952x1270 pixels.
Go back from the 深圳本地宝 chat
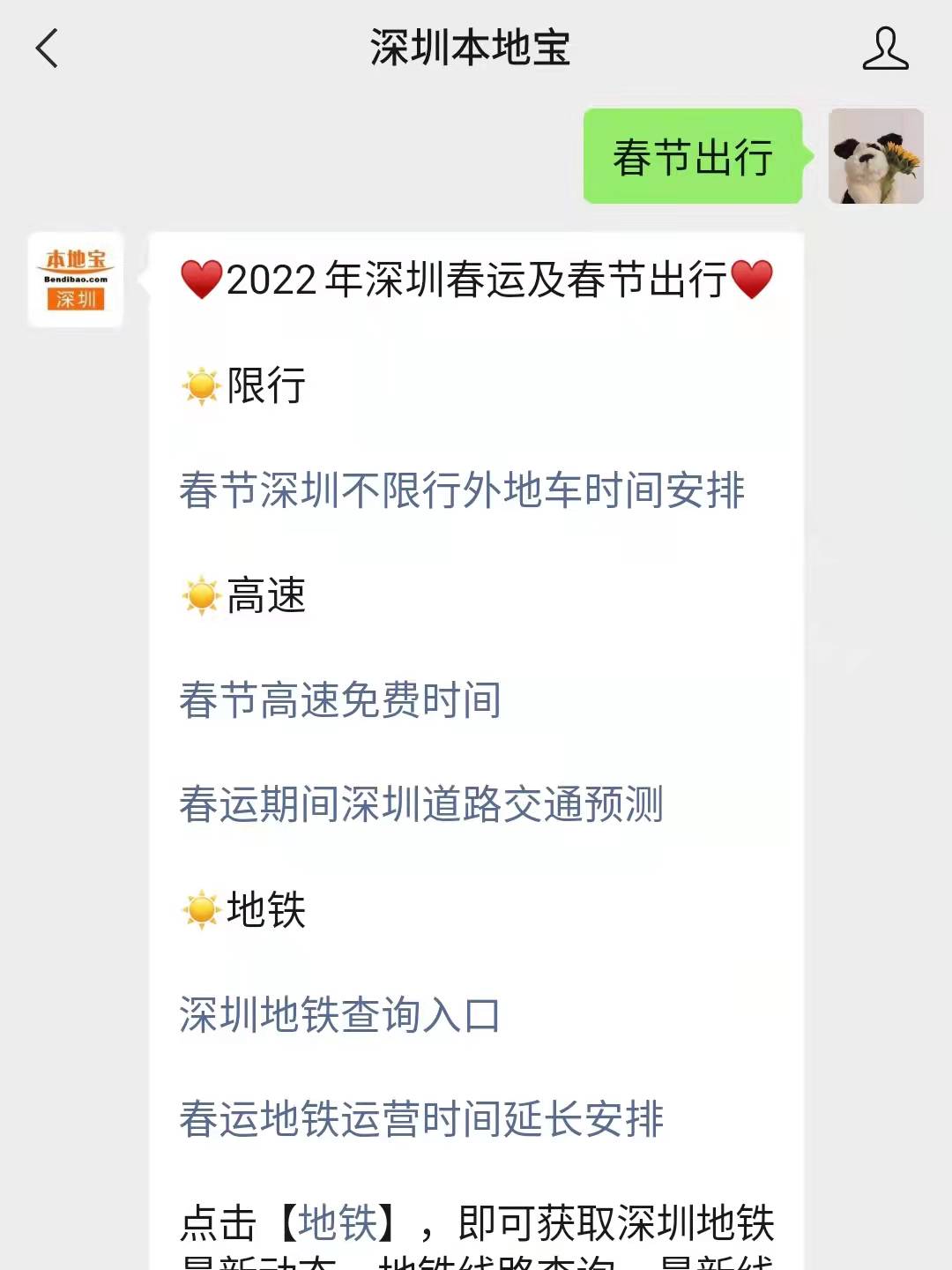click(x=47, y=49)
